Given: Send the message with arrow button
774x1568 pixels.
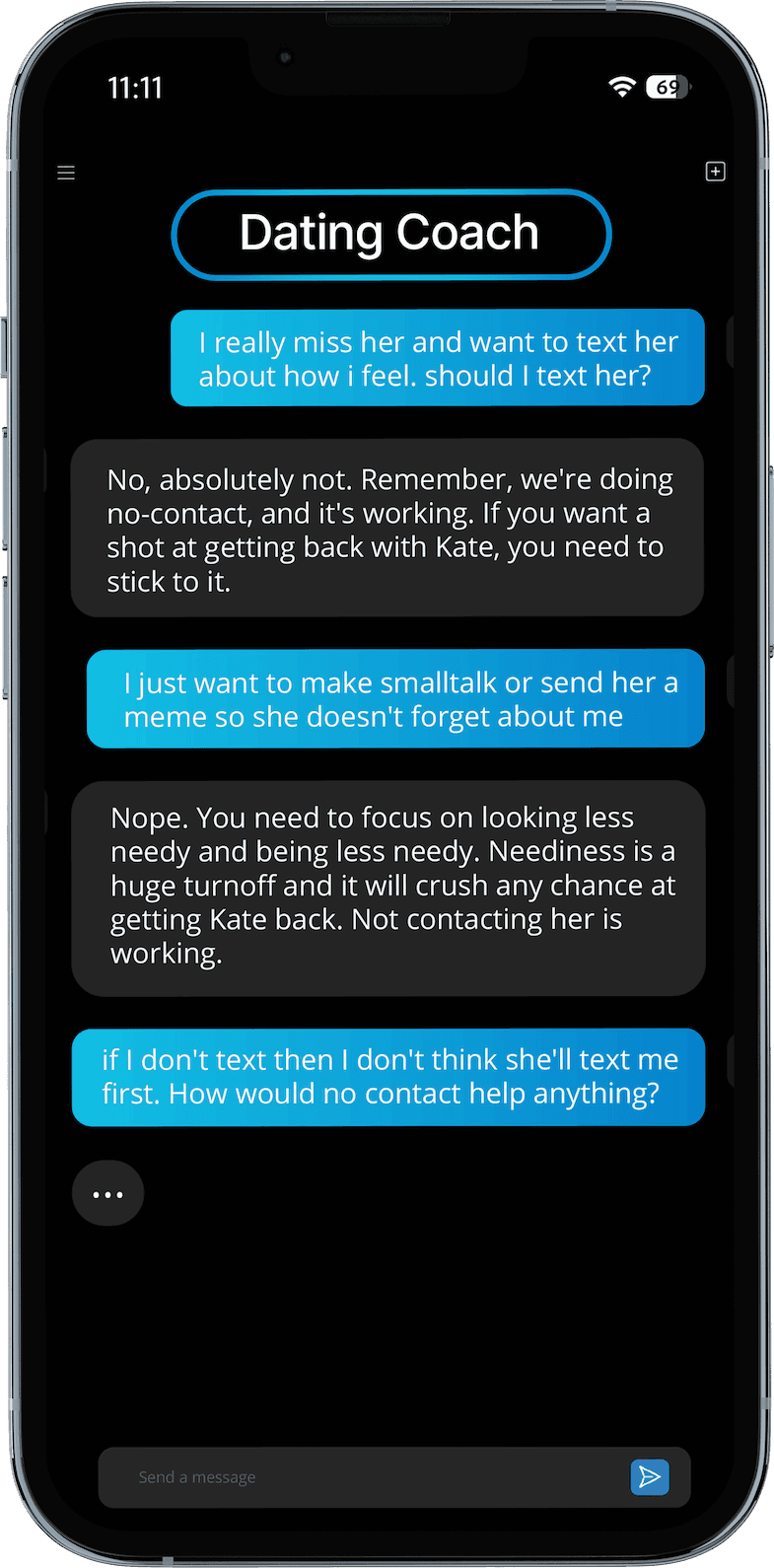Looking at the screenshot, I should click(x=650, y=1477).
